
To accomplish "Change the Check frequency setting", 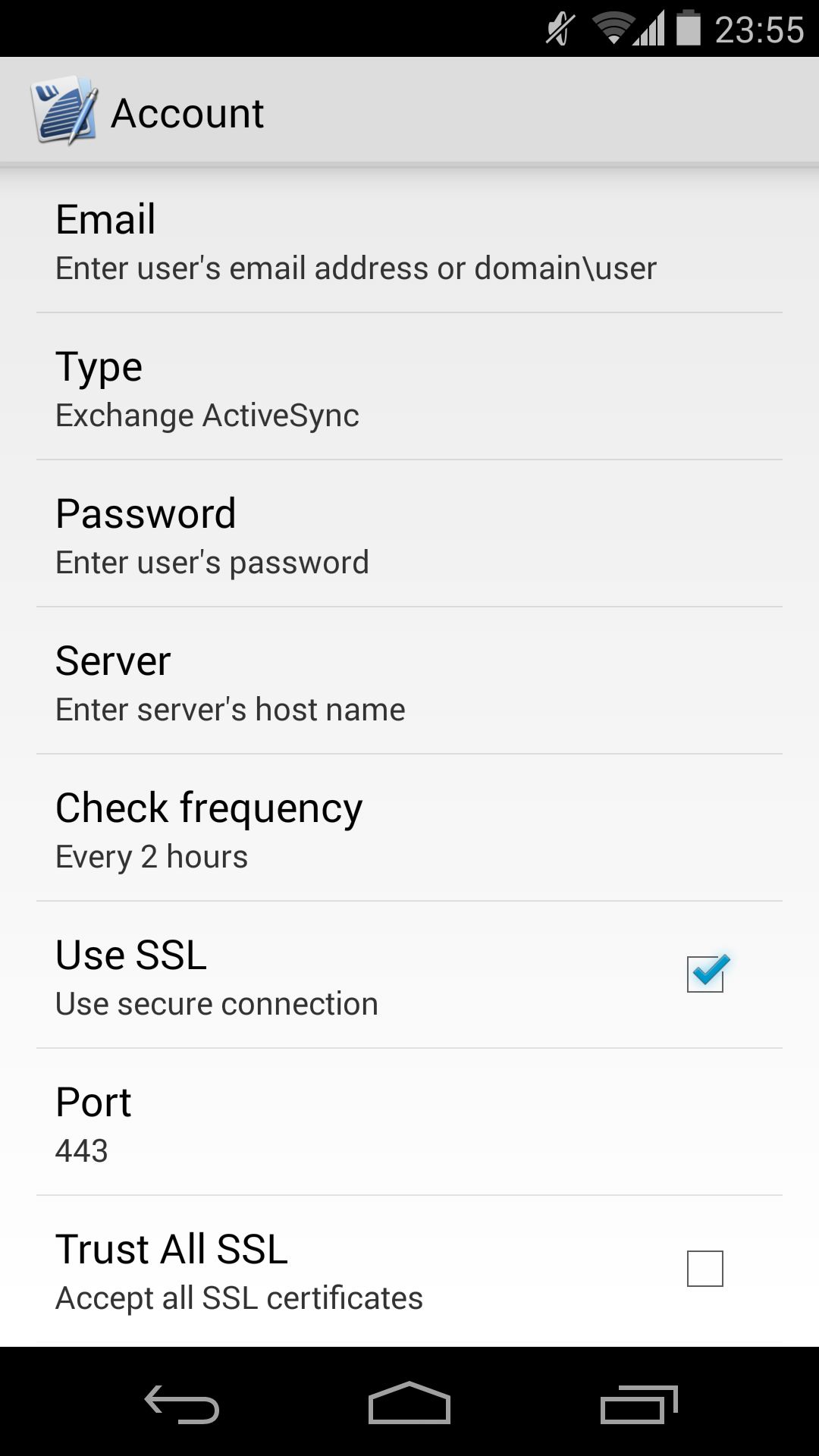I will click(x=409, y=828).
